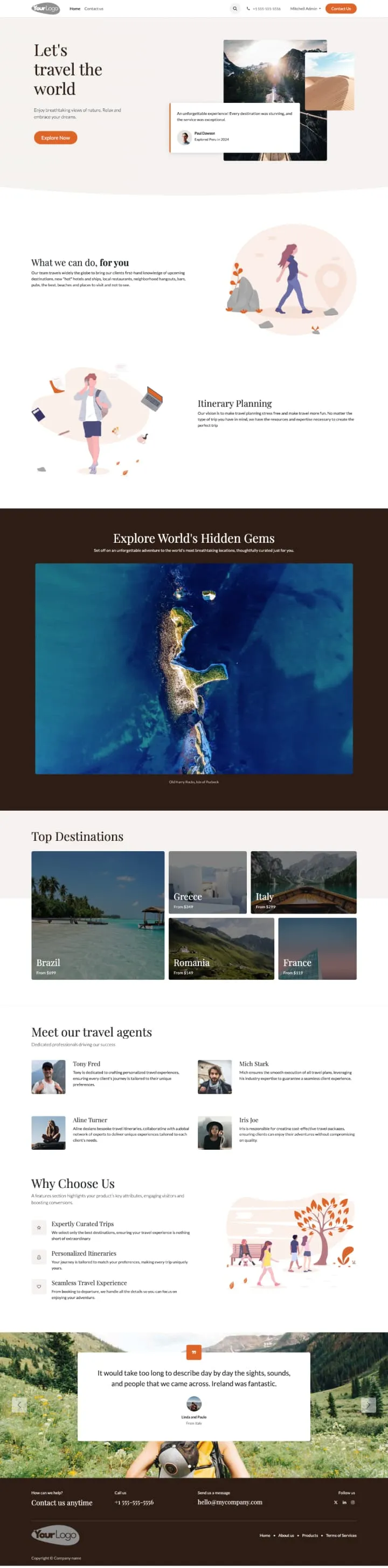The width and height of the screenshot is (388, 1568).
Task: Read the Terms of Services
Action: coord(341,1535)
